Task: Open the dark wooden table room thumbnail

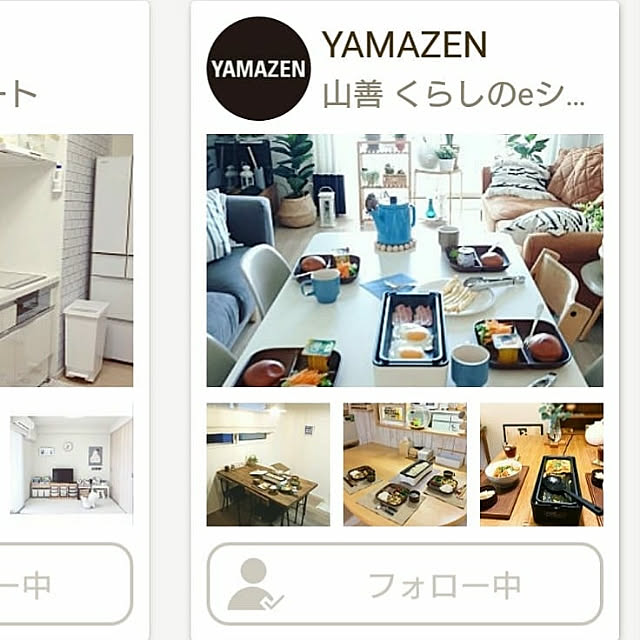Action: click(x=268, y=464)
